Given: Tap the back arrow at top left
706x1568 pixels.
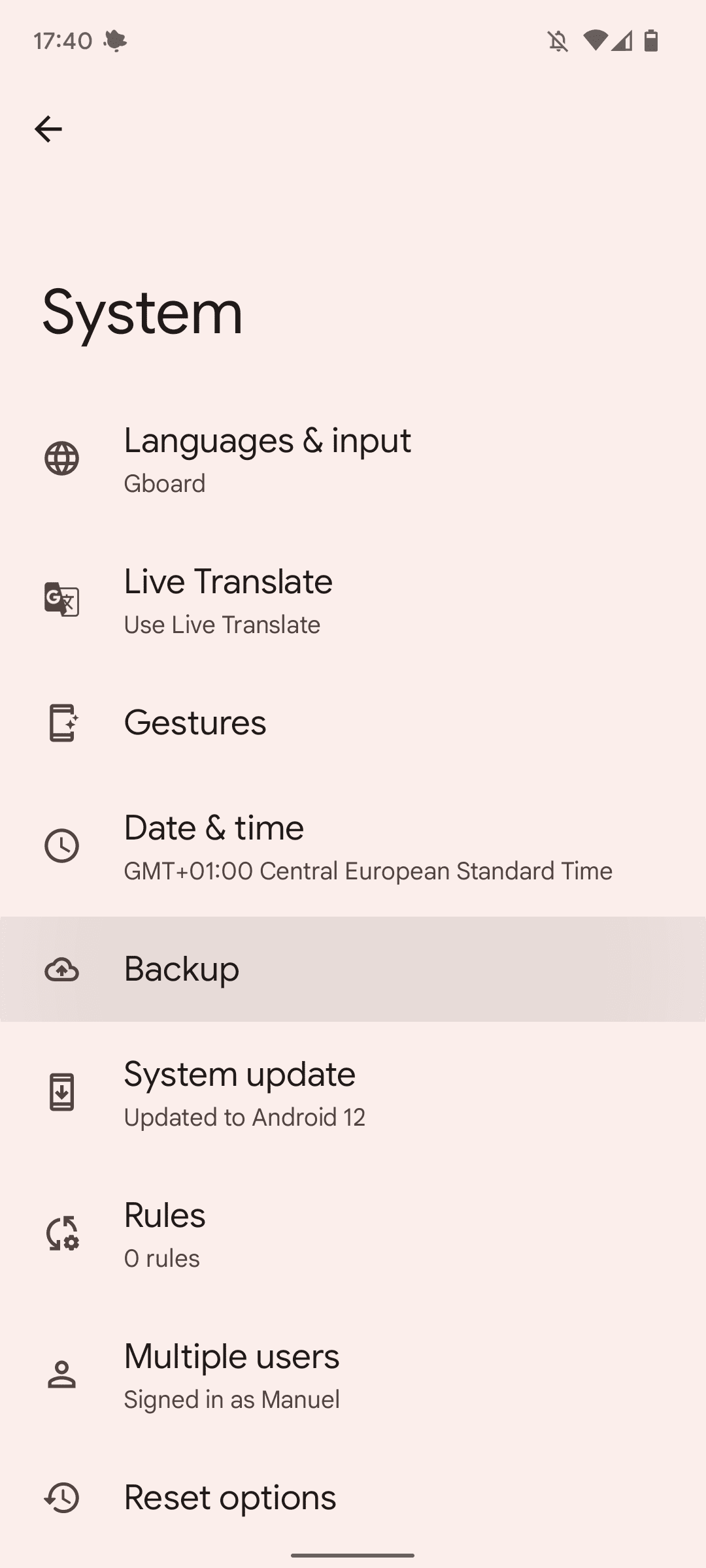Looking at the screenshot, I should click(x=48, y=128).
